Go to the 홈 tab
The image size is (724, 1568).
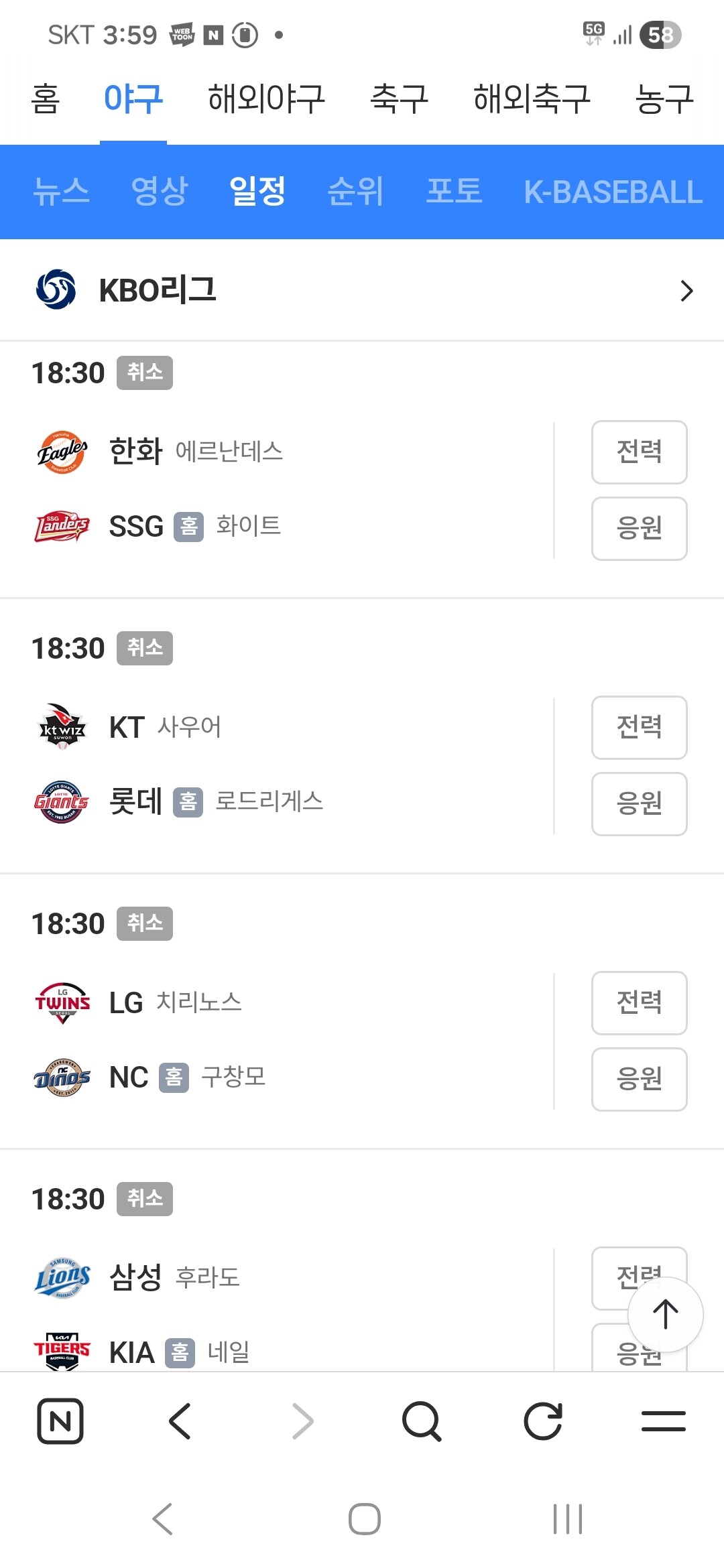[46, 99]
